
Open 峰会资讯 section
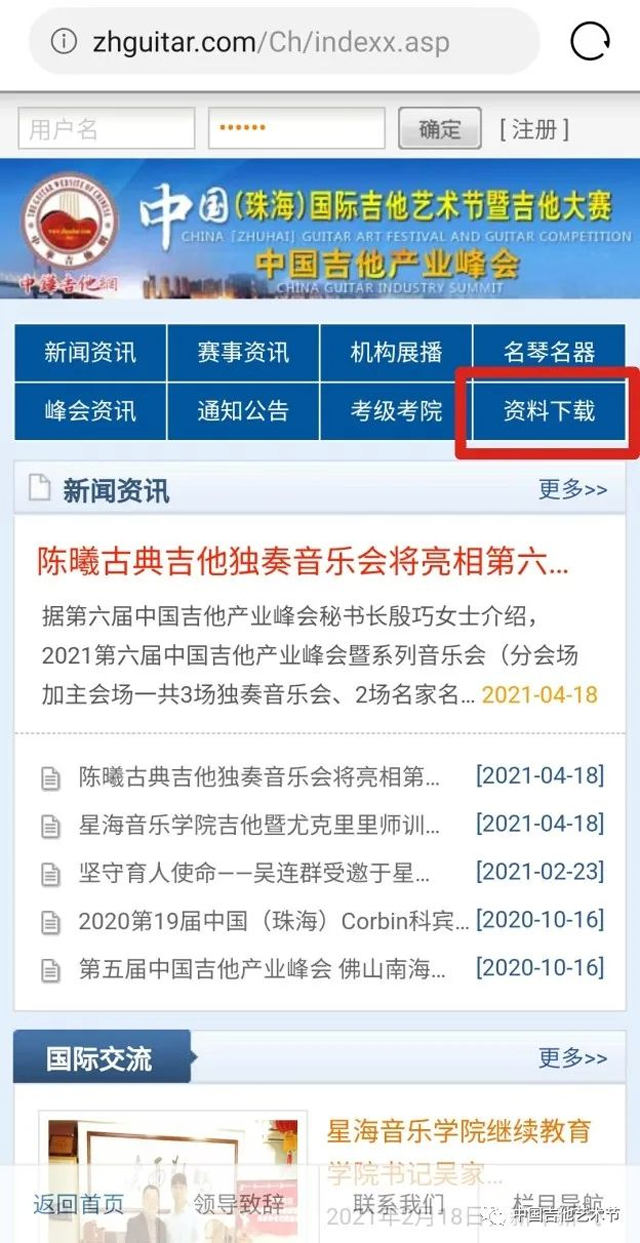(90, 411)
